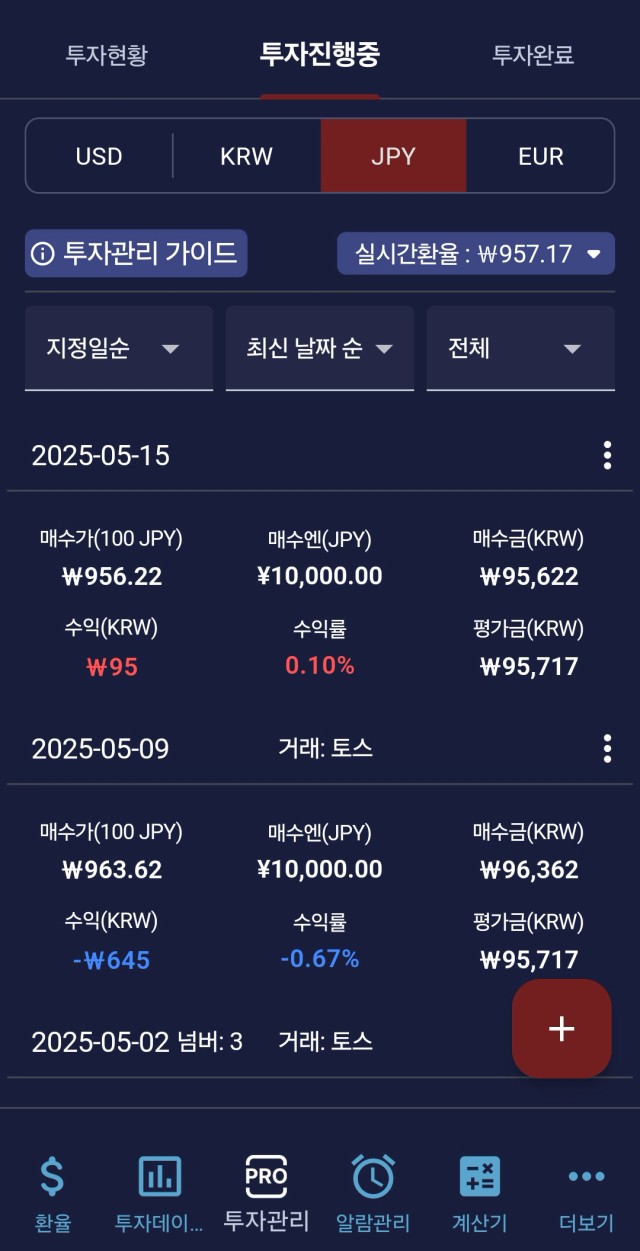Viewport: 640px width, 1251px height.
Task: Go to the 환율 bottom tab
Action: 52,1194
